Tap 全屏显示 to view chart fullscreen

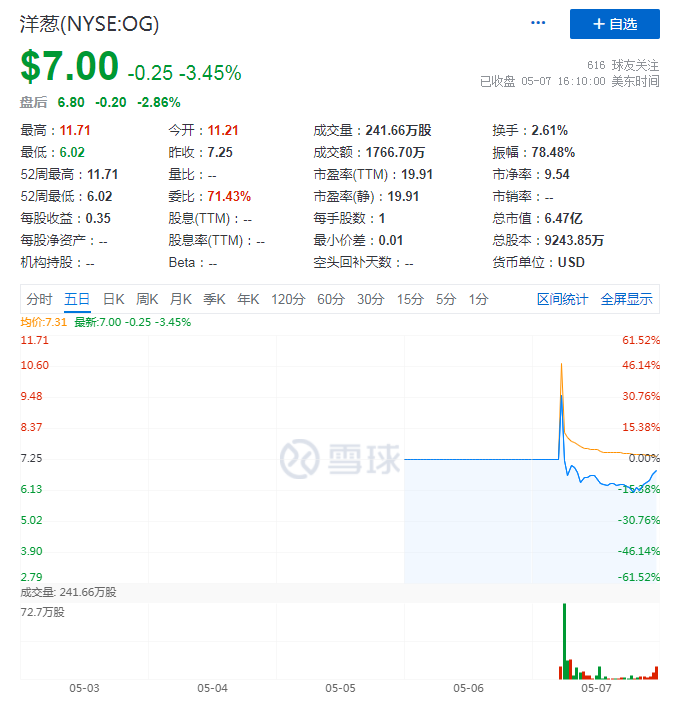point(626,299)
